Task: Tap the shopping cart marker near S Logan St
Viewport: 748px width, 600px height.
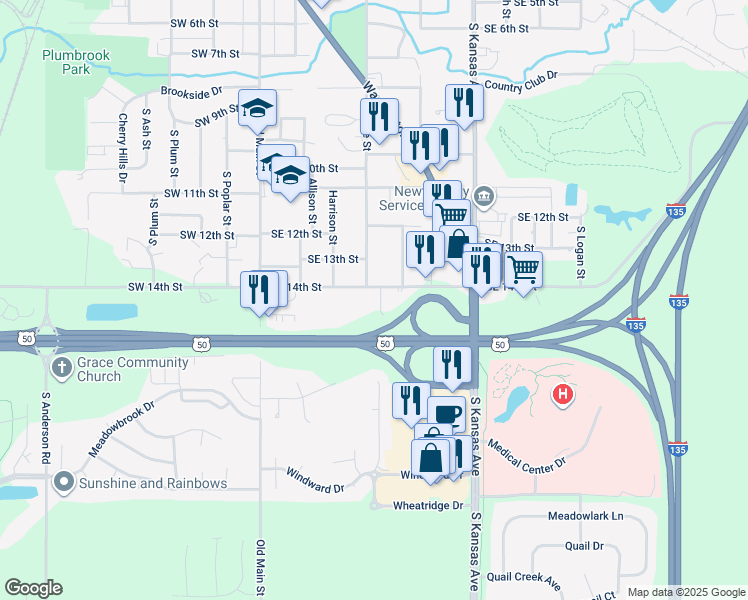Action: (524, 269)
